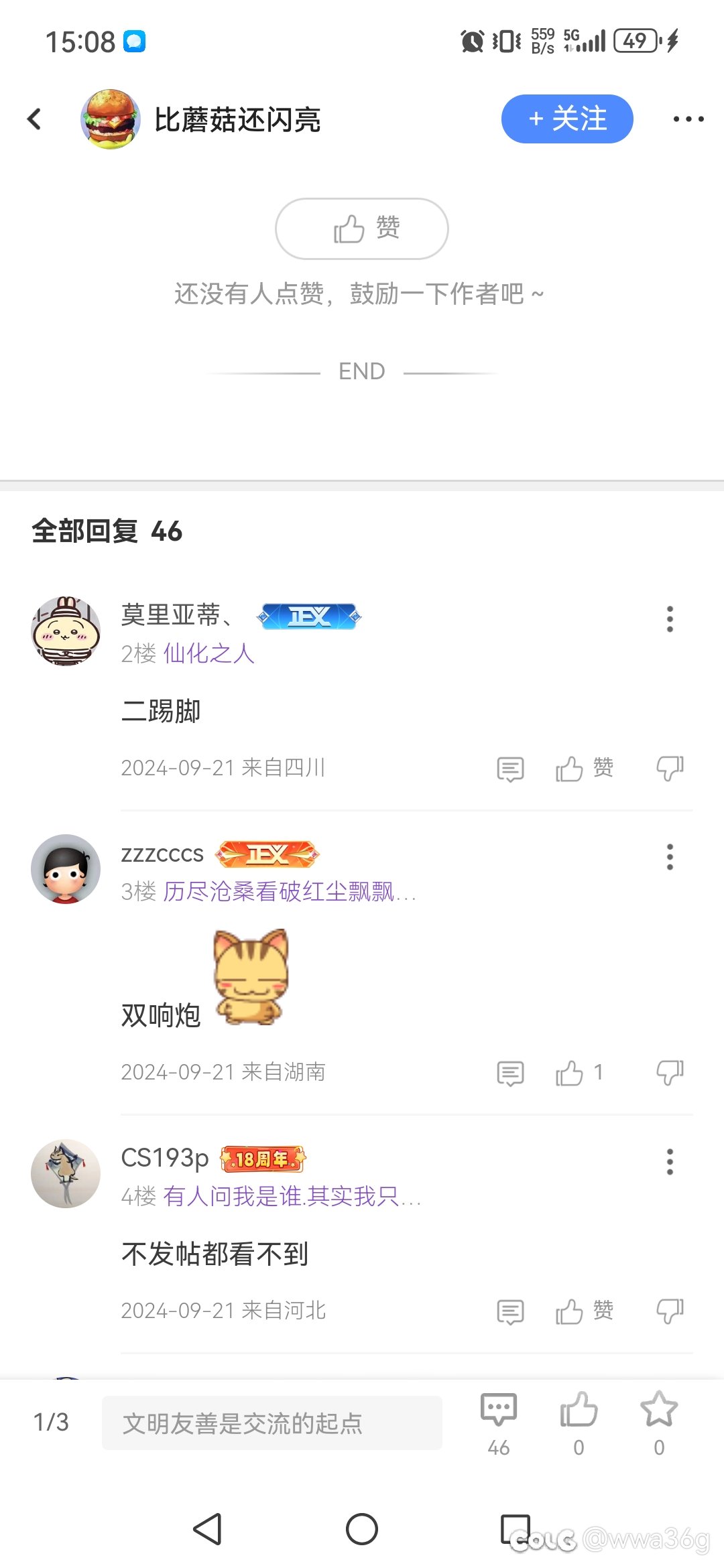The height and width of the screenshot is (1568, 724).
Task: Open 比蘑菇还闪亮's profile avatar
Action: 111,119
